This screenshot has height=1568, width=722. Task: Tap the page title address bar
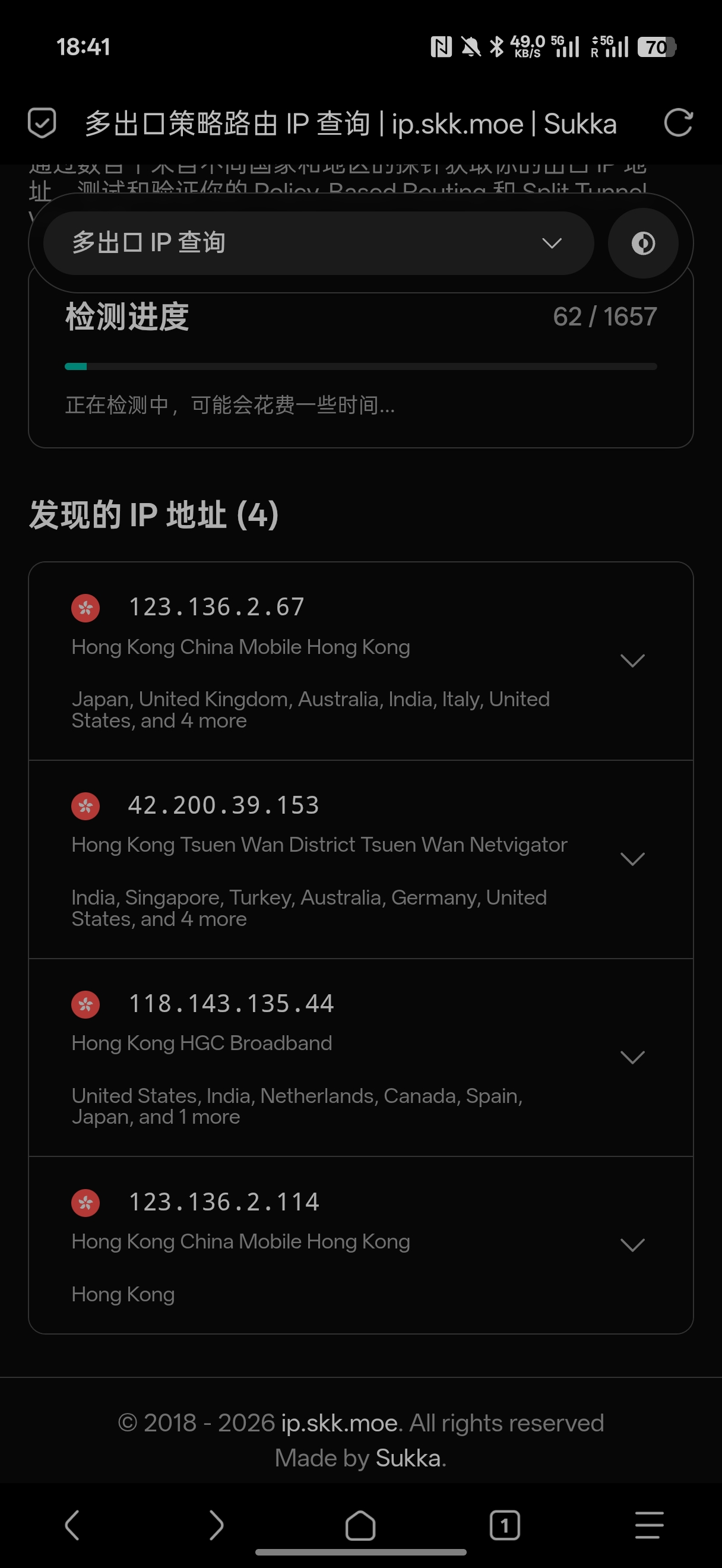(350, 124)
